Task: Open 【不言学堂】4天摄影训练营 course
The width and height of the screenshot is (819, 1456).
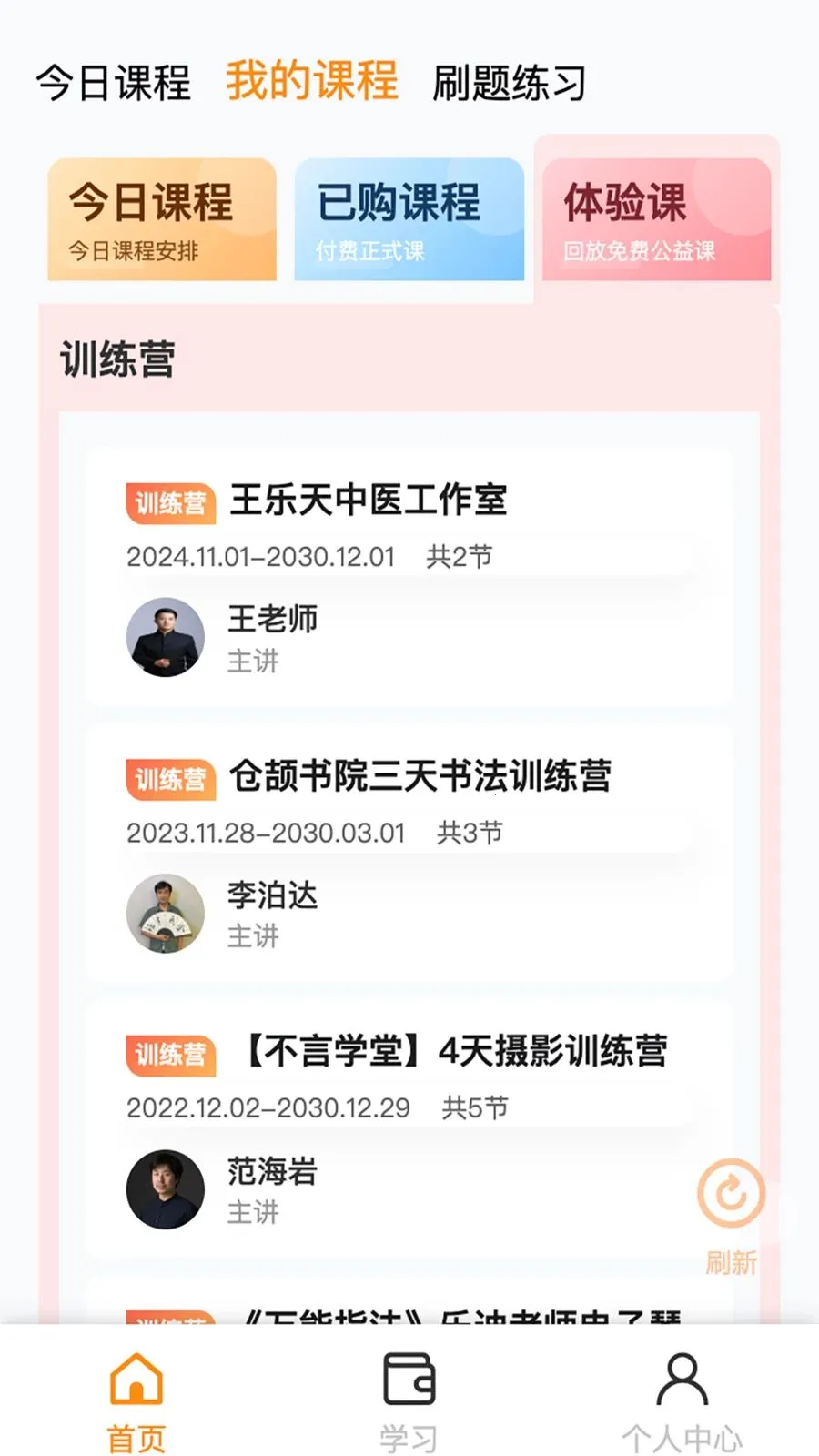Action: coord(409,1129)
